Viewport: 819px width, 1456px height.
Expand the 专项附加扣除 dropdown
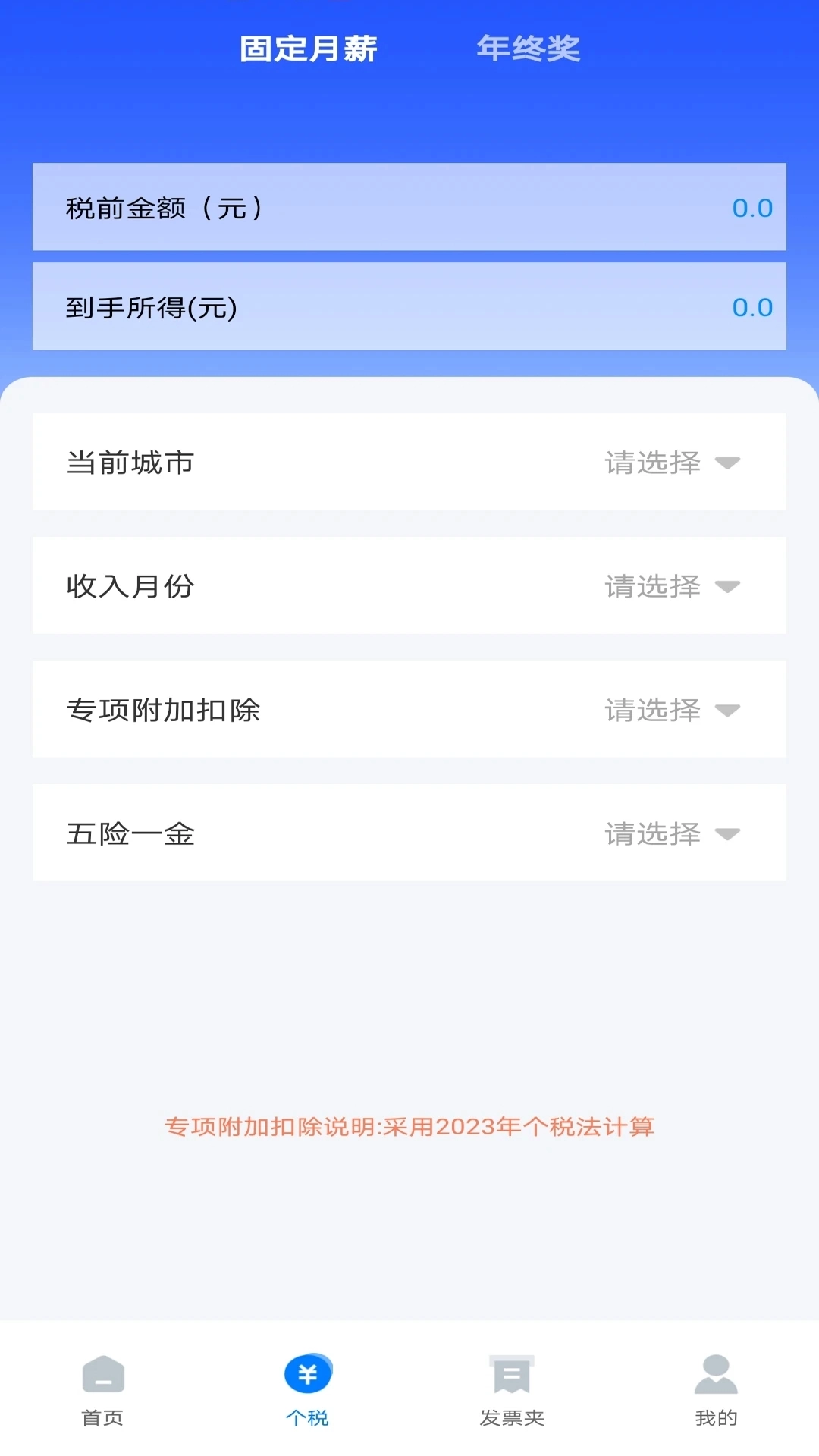671,710
